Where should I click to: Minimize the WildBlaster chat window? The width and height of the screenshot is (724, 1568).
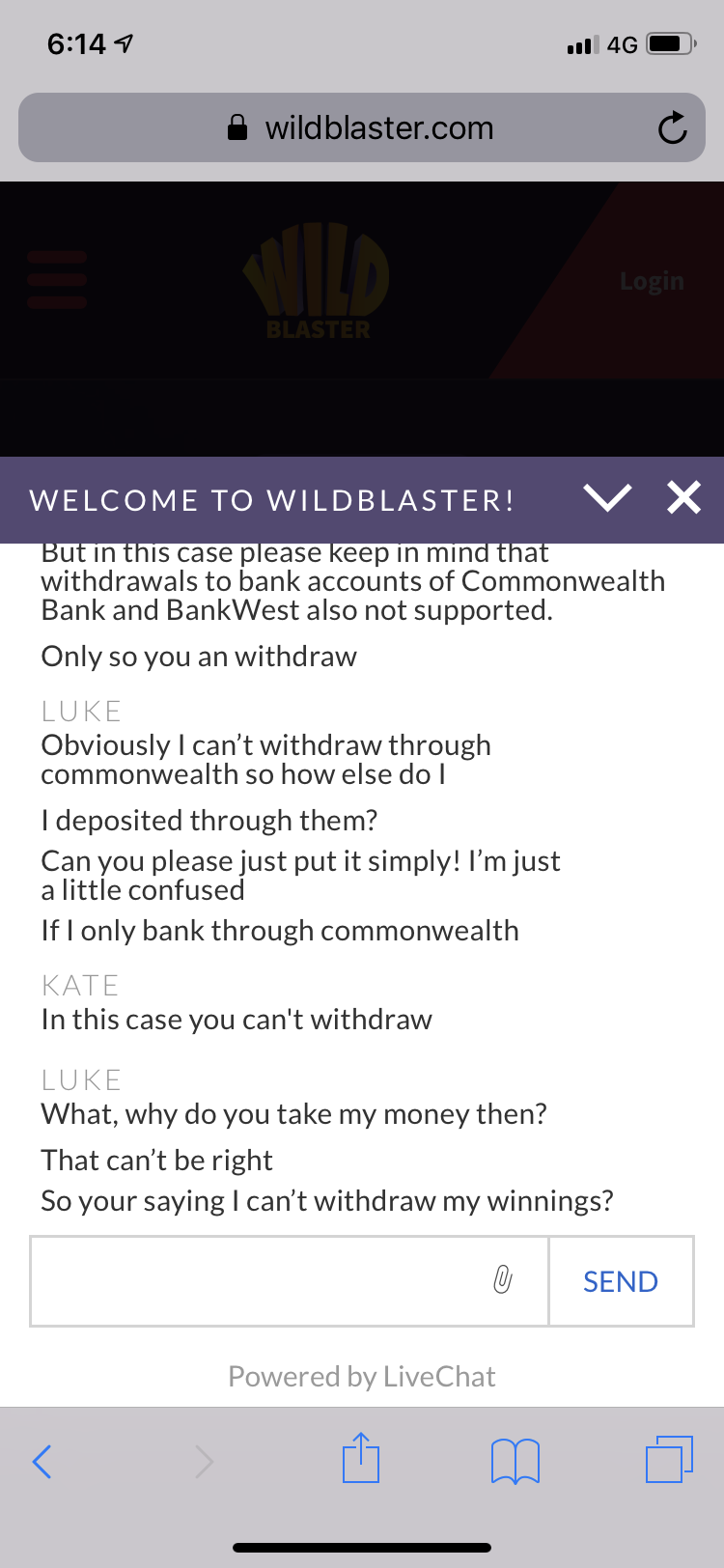click(x=607, y=498)
